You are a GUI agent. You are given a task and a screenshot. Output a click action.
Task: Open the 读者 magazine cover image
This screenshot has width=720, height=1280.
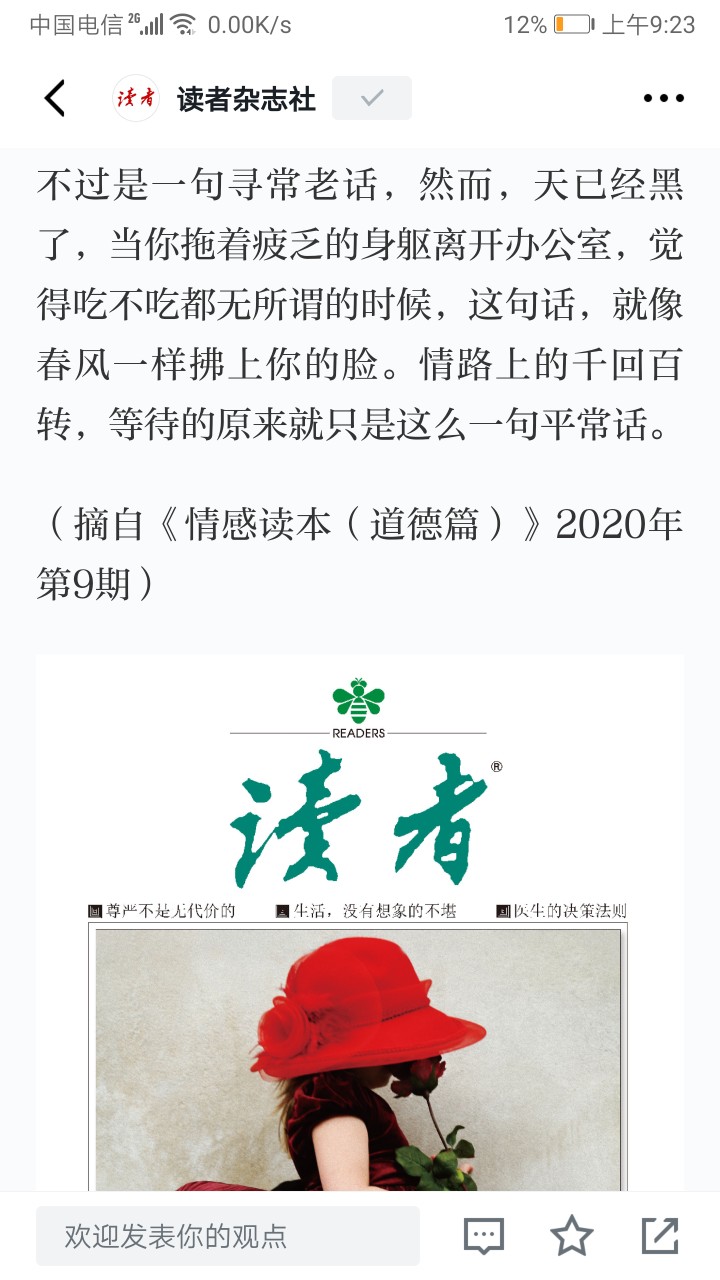pyautogui.click(x=360, y=923)
